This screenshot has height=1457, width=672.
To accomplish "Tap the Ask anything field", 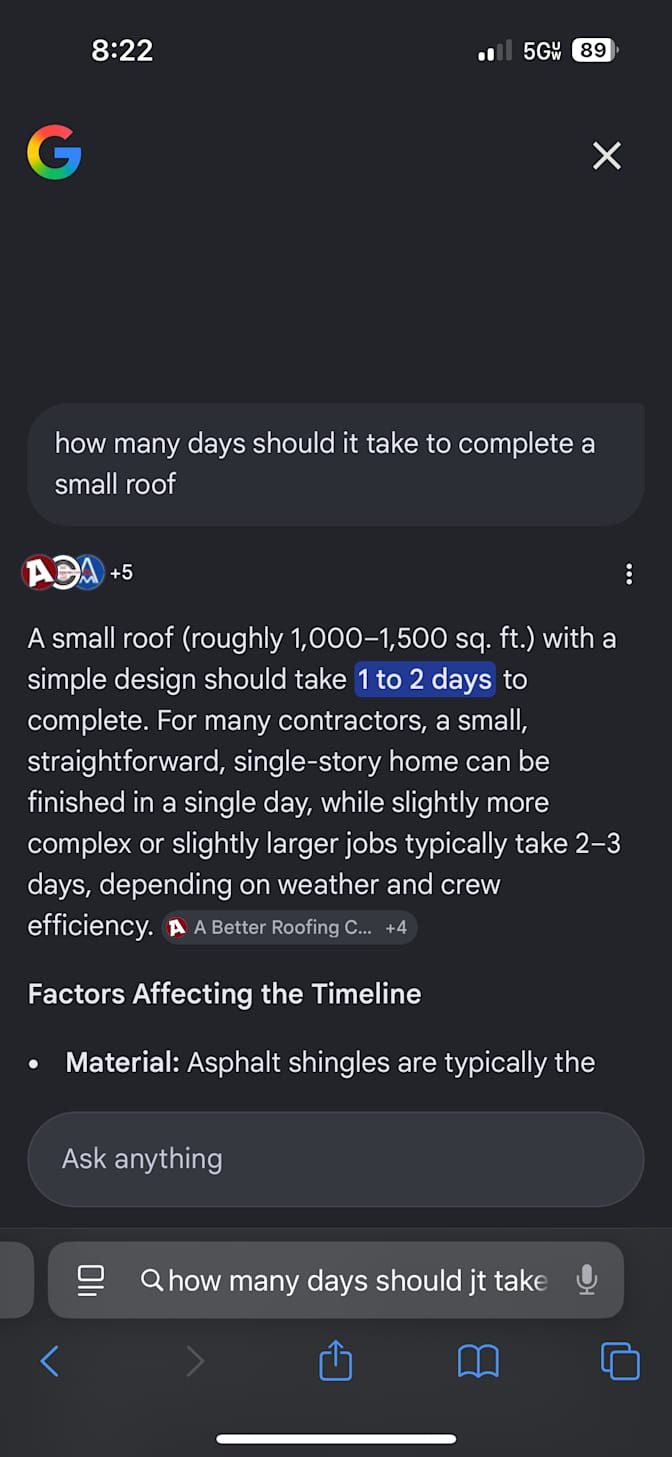I will point(336,1159).
